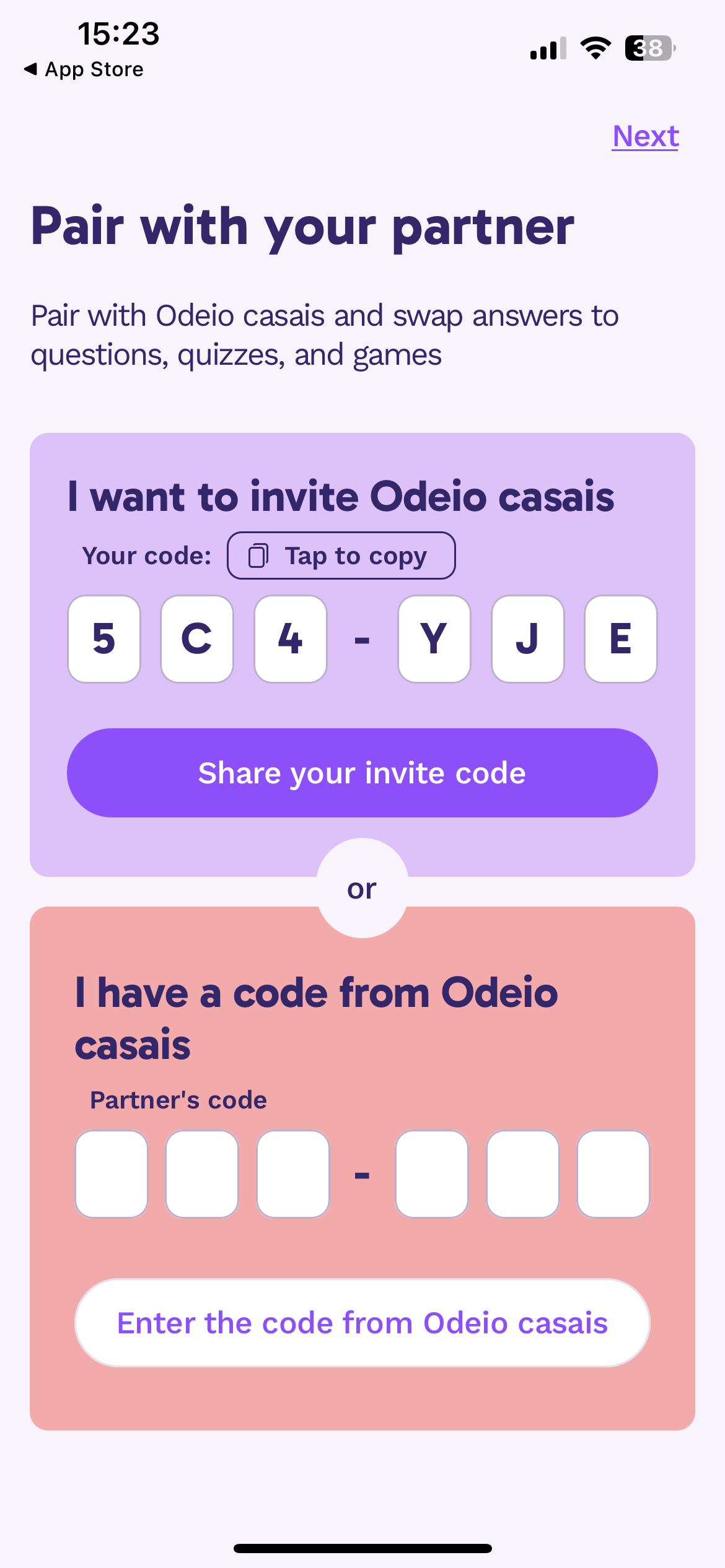Return to the App Store

coord(84,69)
